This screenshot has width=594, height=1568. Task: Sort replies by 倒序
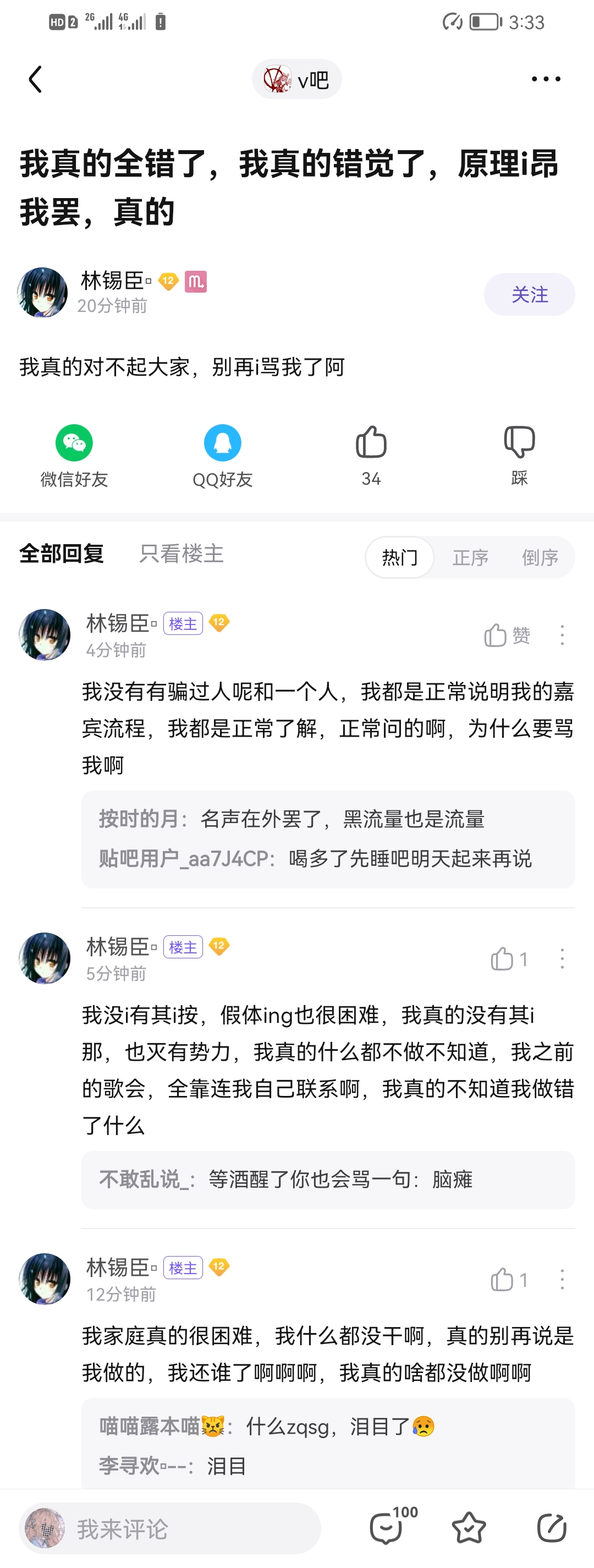[540, 557]
